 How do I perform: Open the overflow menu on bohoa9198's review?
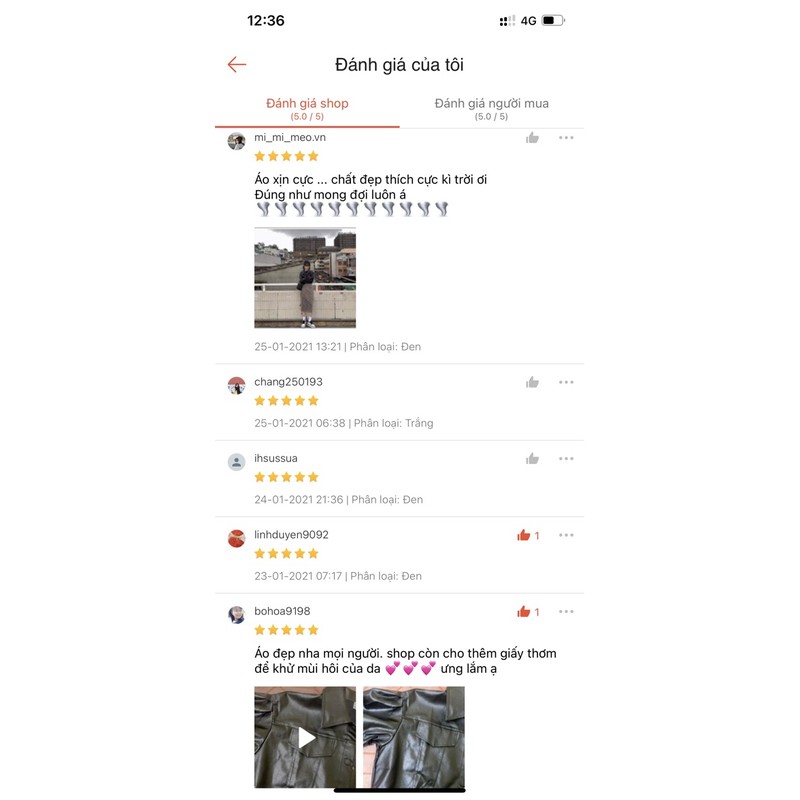coord(566,612)
